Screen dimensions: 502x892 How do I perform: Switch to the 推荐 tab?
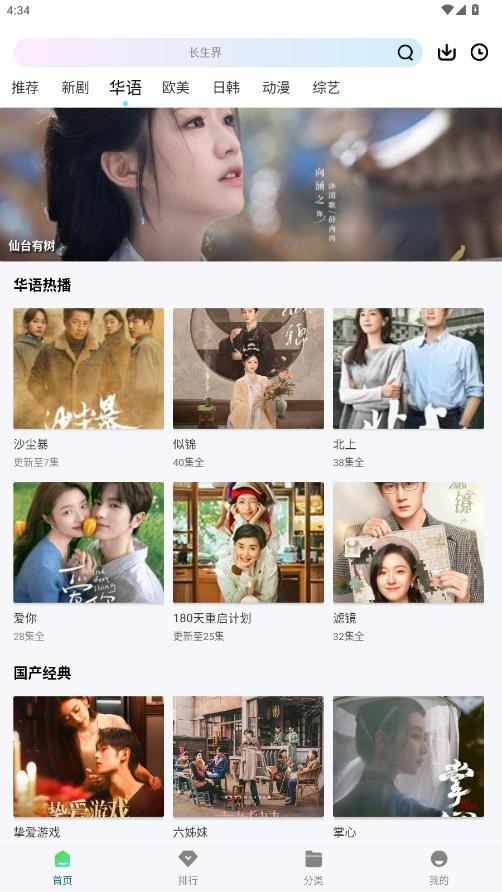(25, 88)
